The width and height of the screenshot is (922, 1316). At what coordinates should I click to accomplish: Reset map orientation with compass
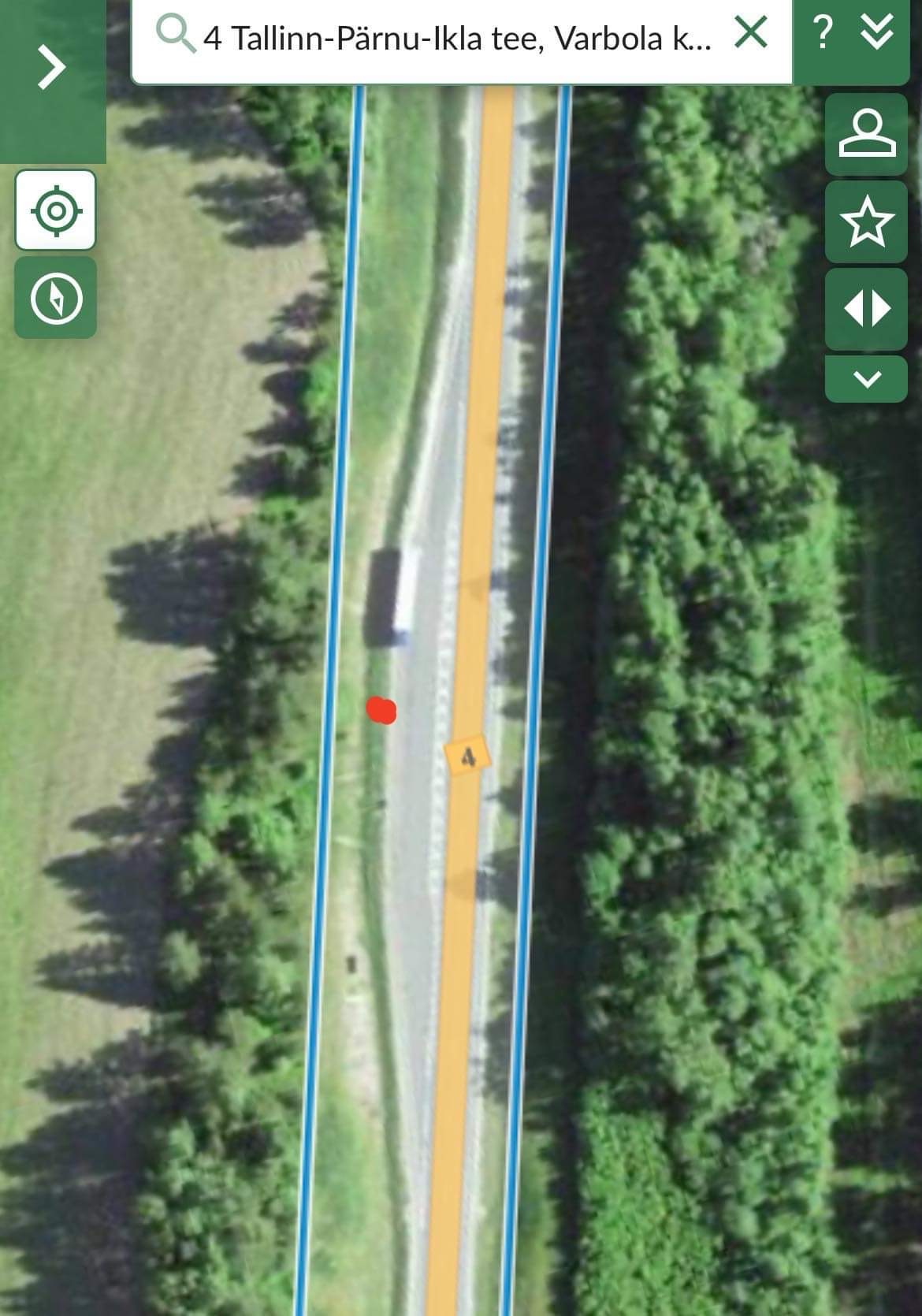55,298
